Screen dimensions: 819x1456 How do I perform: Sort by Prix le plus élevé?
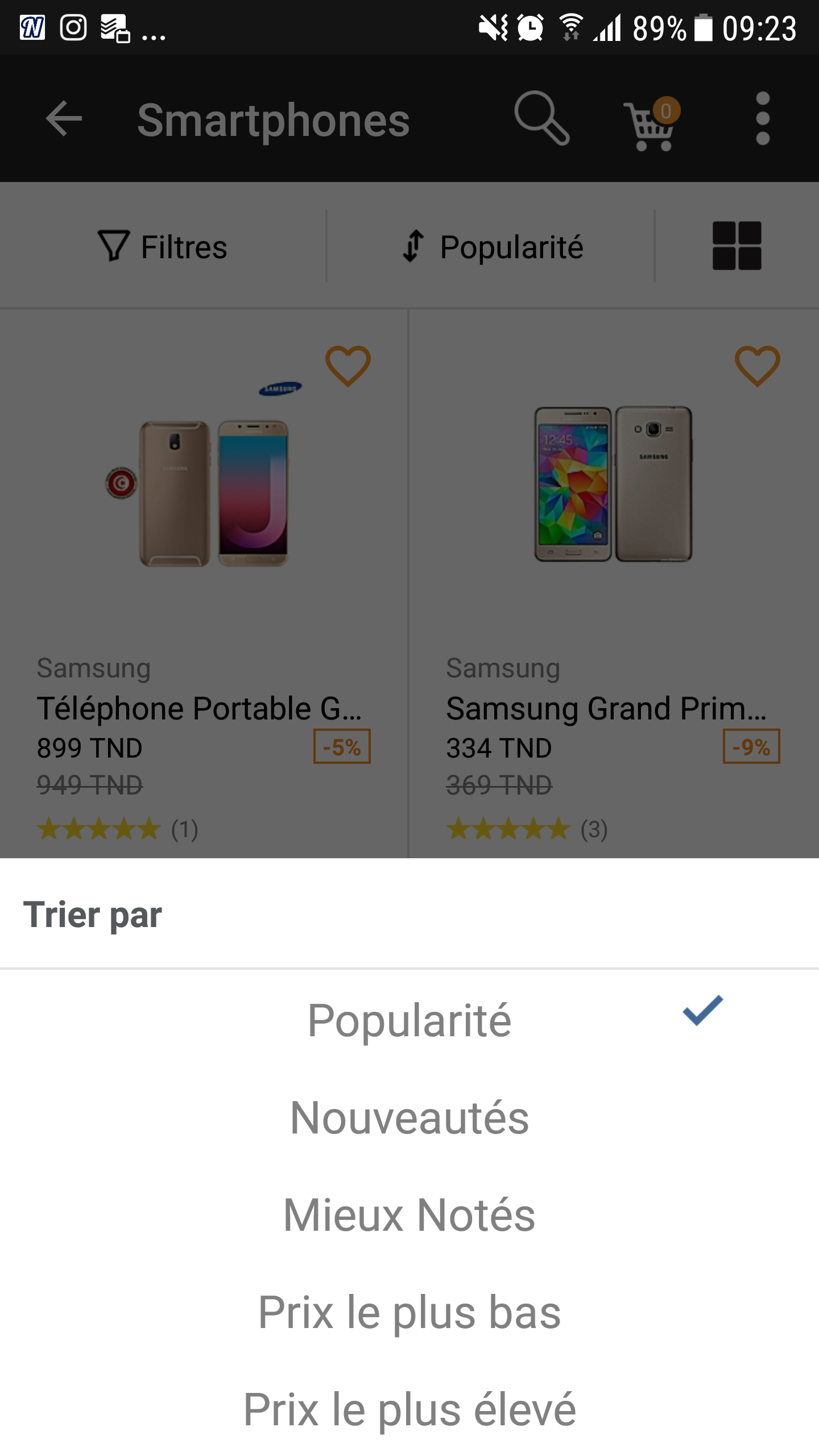point(409,1409)
